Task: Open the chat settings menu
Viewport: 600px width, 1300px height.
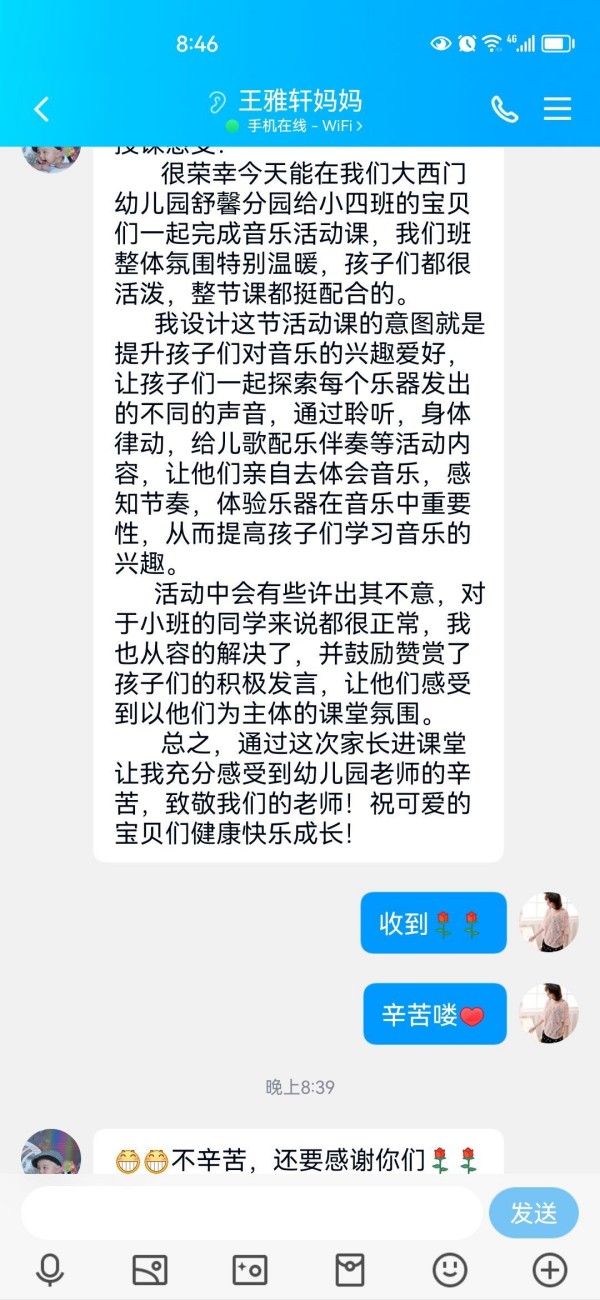Action: coord(557,109)
